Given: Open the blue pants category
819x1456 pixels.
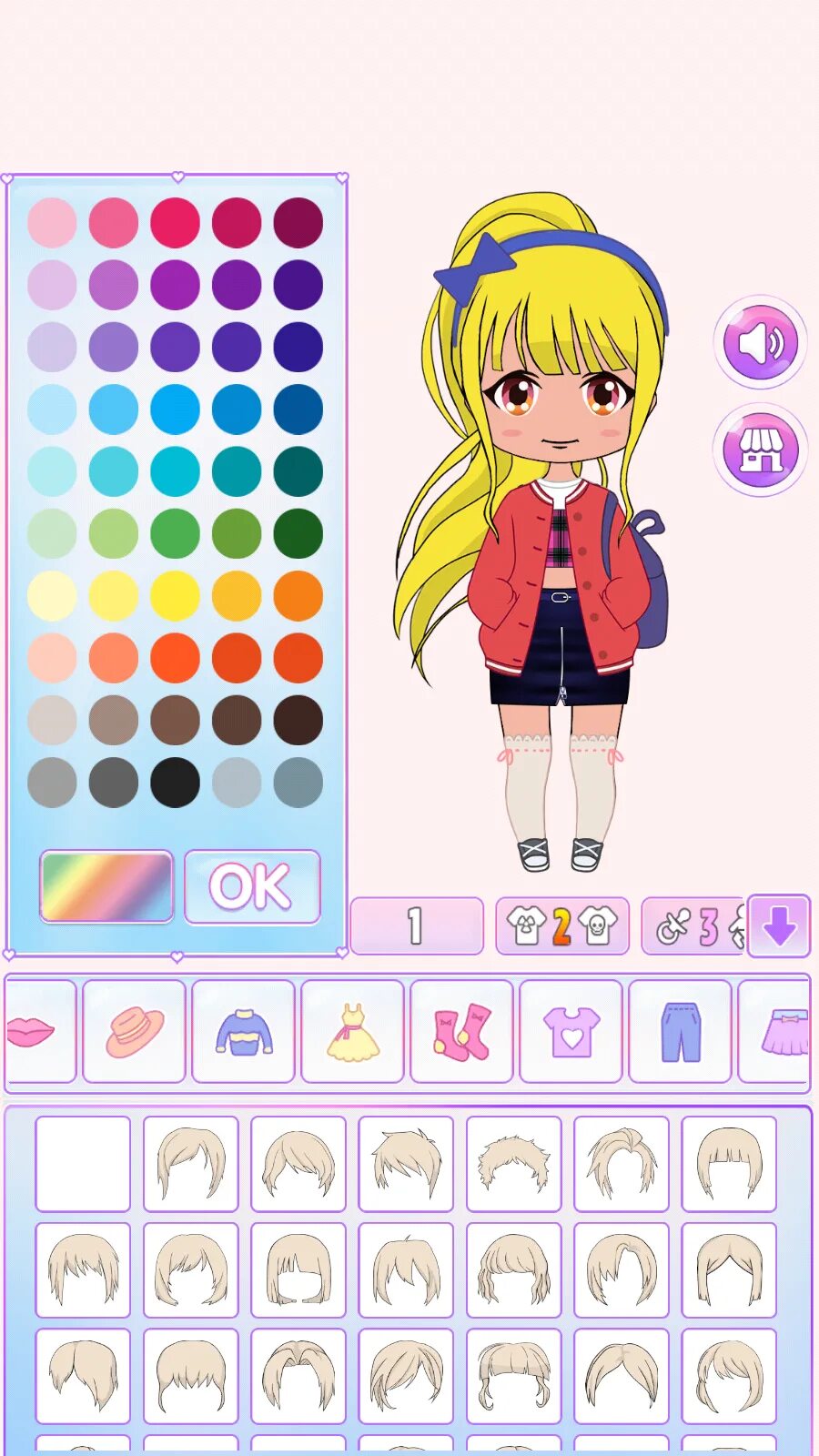Looking at the screenshot, I should point(680,1031).
